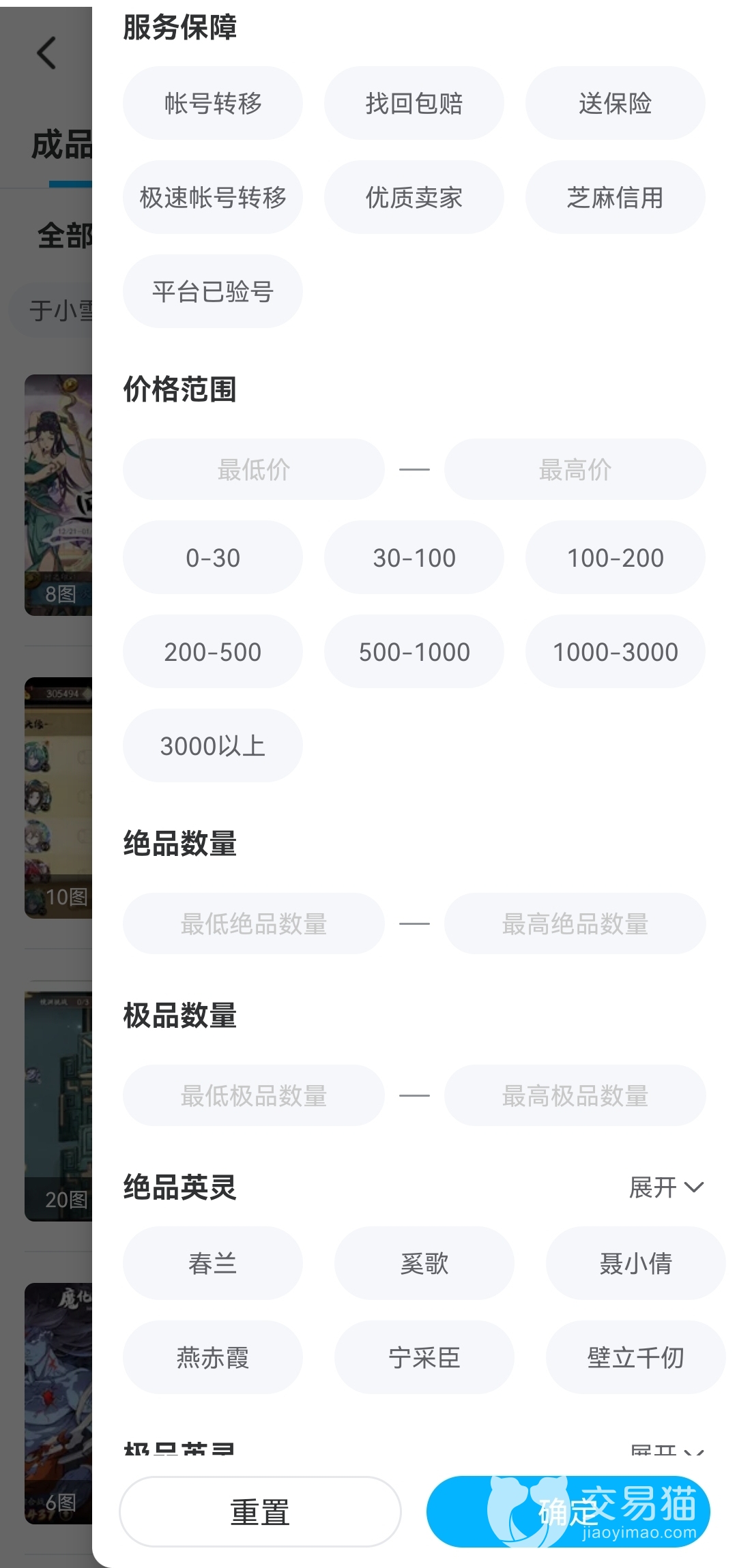Confirm filters with the 确定 button
The image size is (737, 1568).
(568, 1511)
